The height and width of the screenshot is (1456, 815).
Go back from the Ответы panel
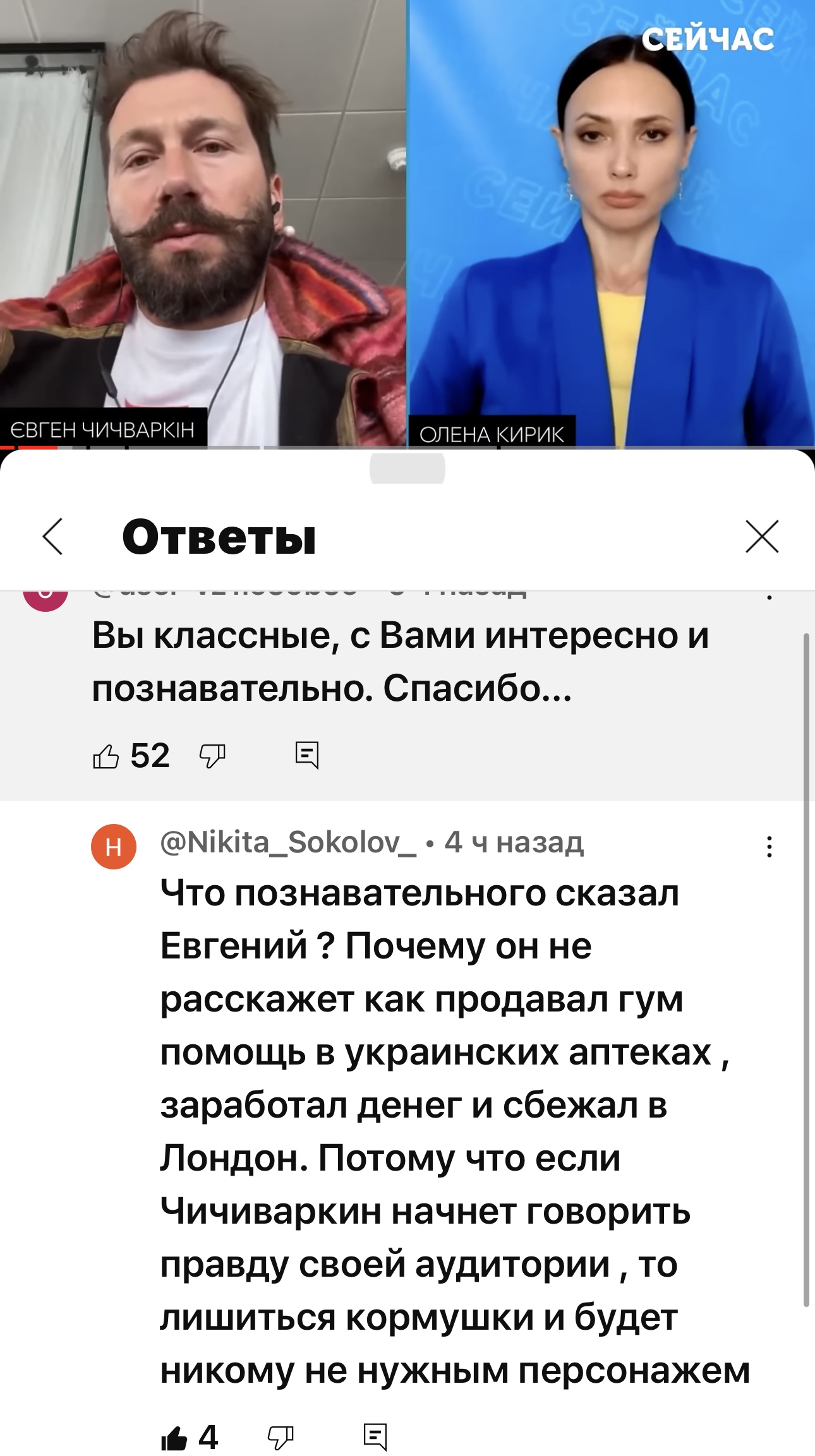52,537
